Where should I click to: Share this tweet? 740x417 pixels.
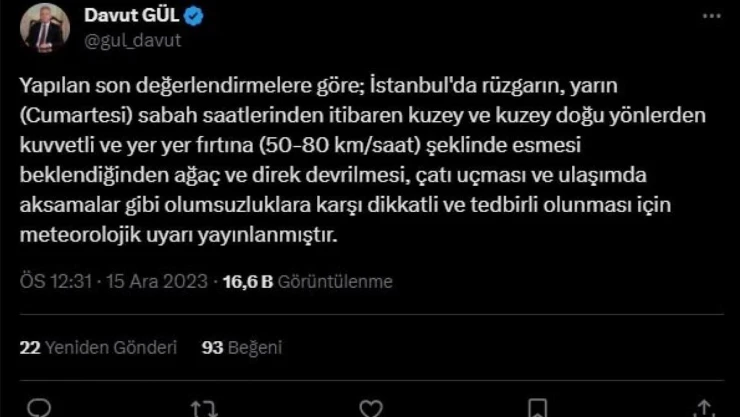tap(703, 408)
